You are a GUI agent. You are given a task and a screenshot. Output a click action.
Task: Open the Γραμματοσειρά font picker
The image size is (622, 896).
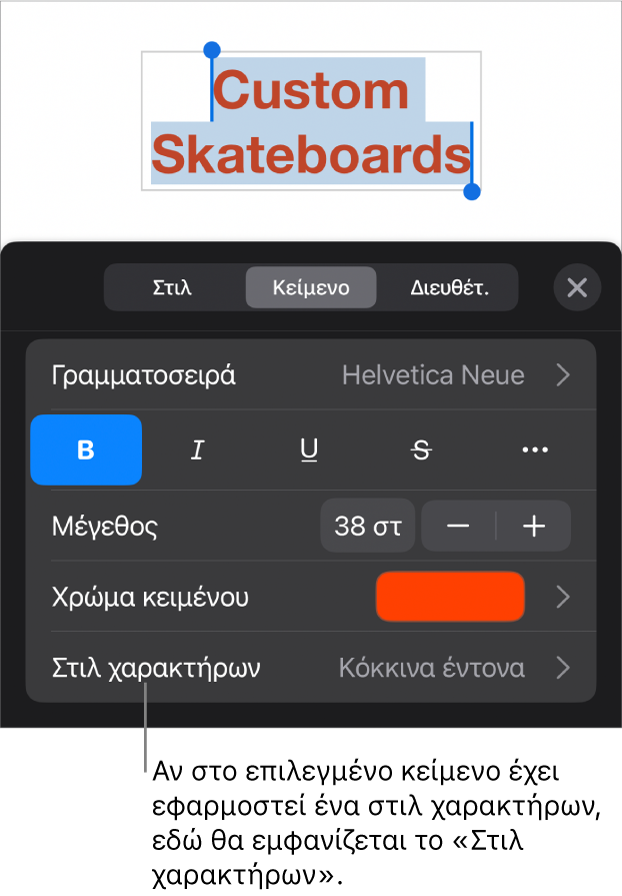(311, 376)
